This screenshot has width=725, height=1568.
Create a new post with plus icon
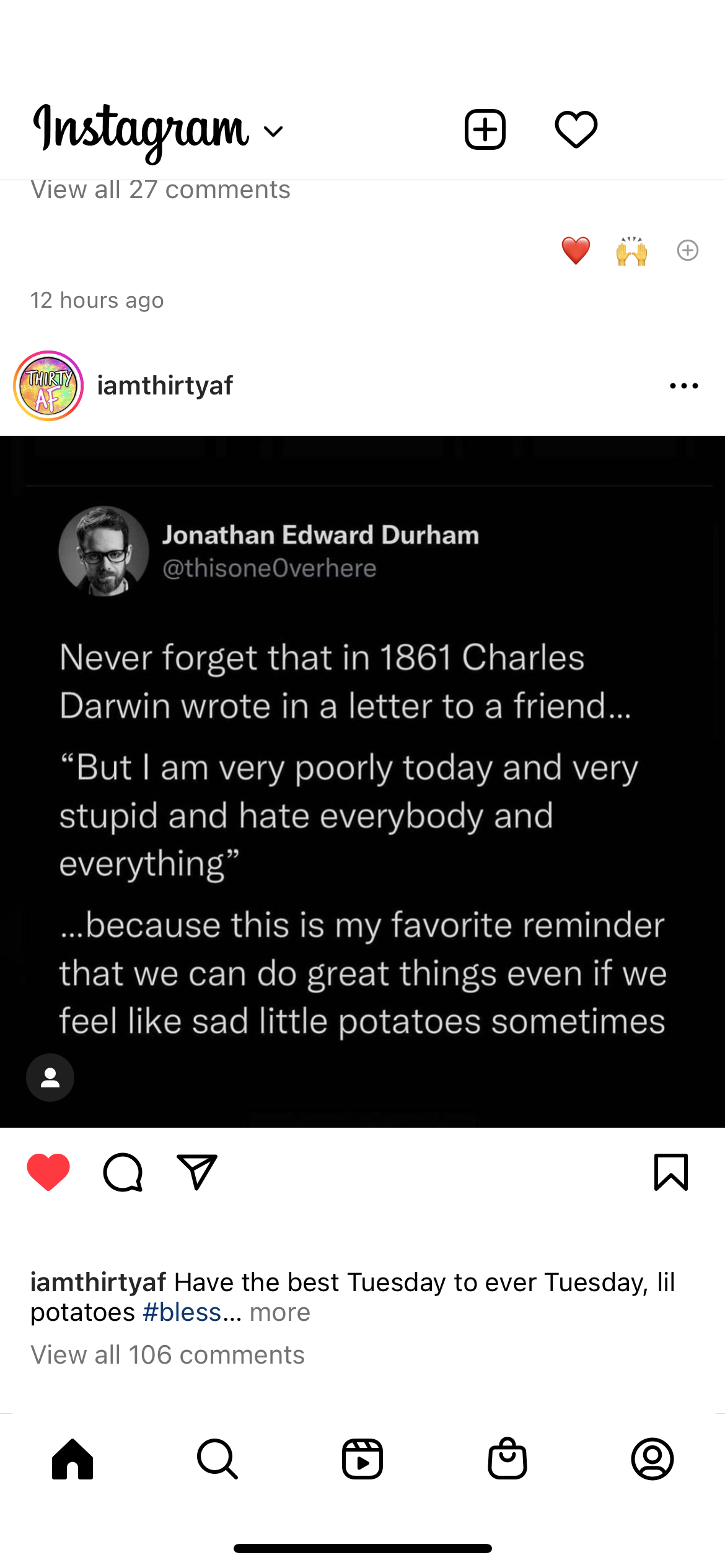[x=485, y=130]
